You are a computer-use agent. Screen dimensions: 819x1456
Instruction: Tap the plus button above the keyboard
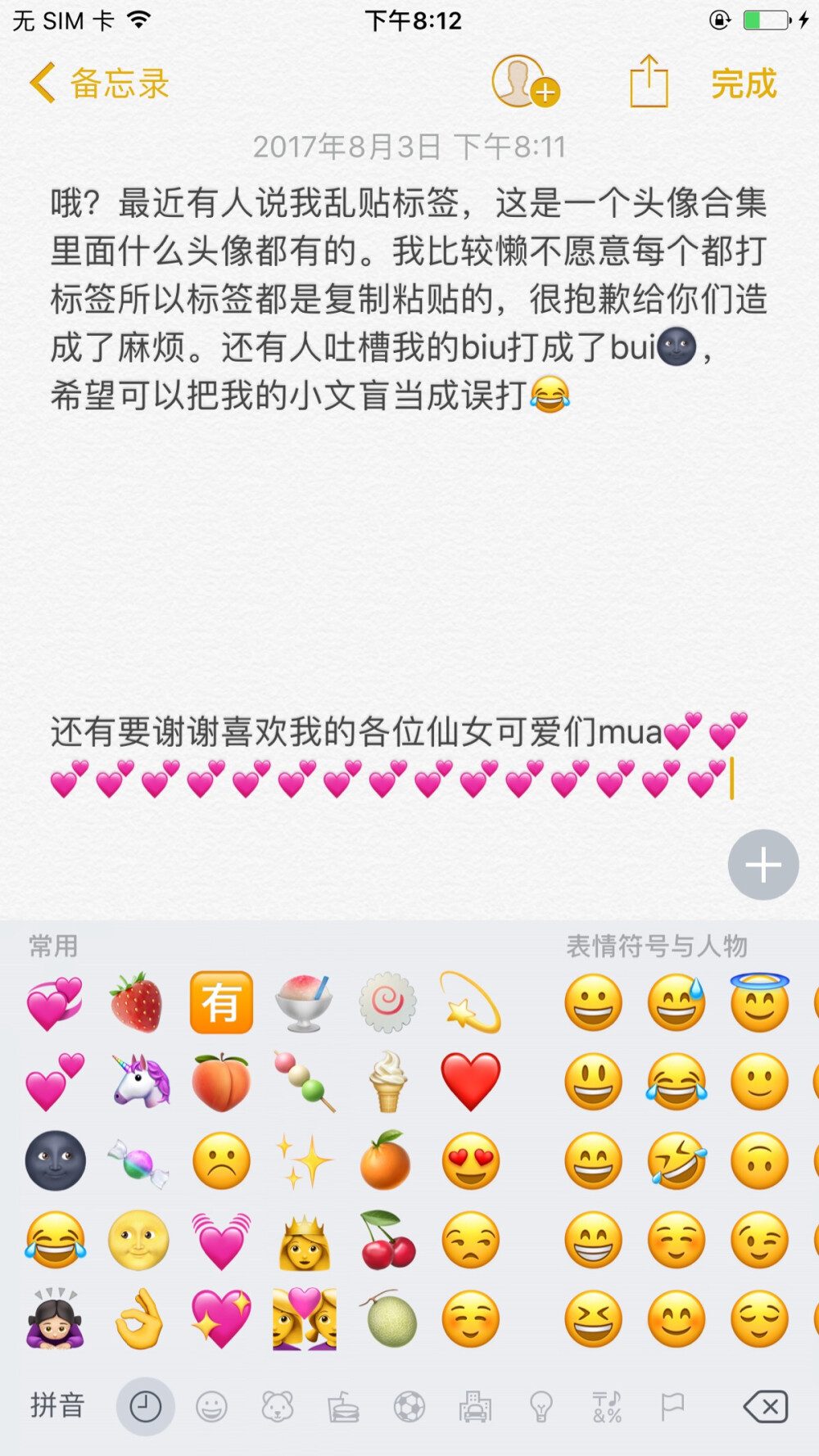click(762, 864)
